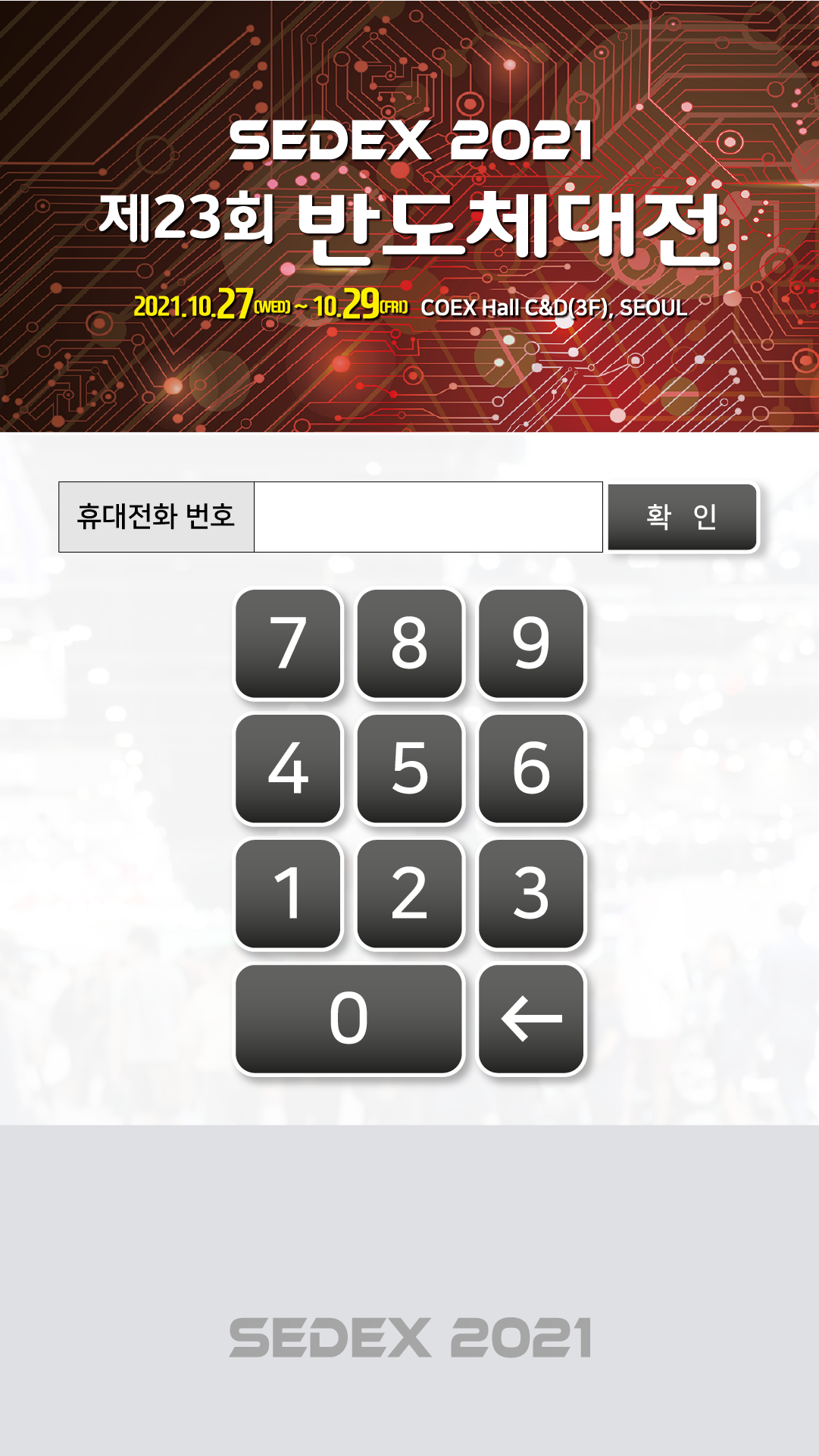Select keypad number 3
Screen dimensions: 819x1456
pyautogui.click(x=531, y=894)
